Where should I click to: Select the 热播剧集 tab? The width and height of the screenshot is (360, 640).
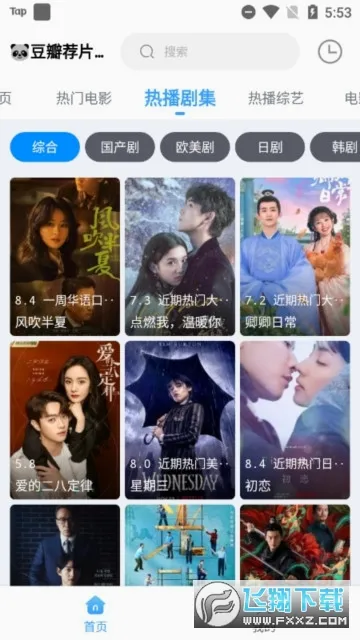point(180,98)
